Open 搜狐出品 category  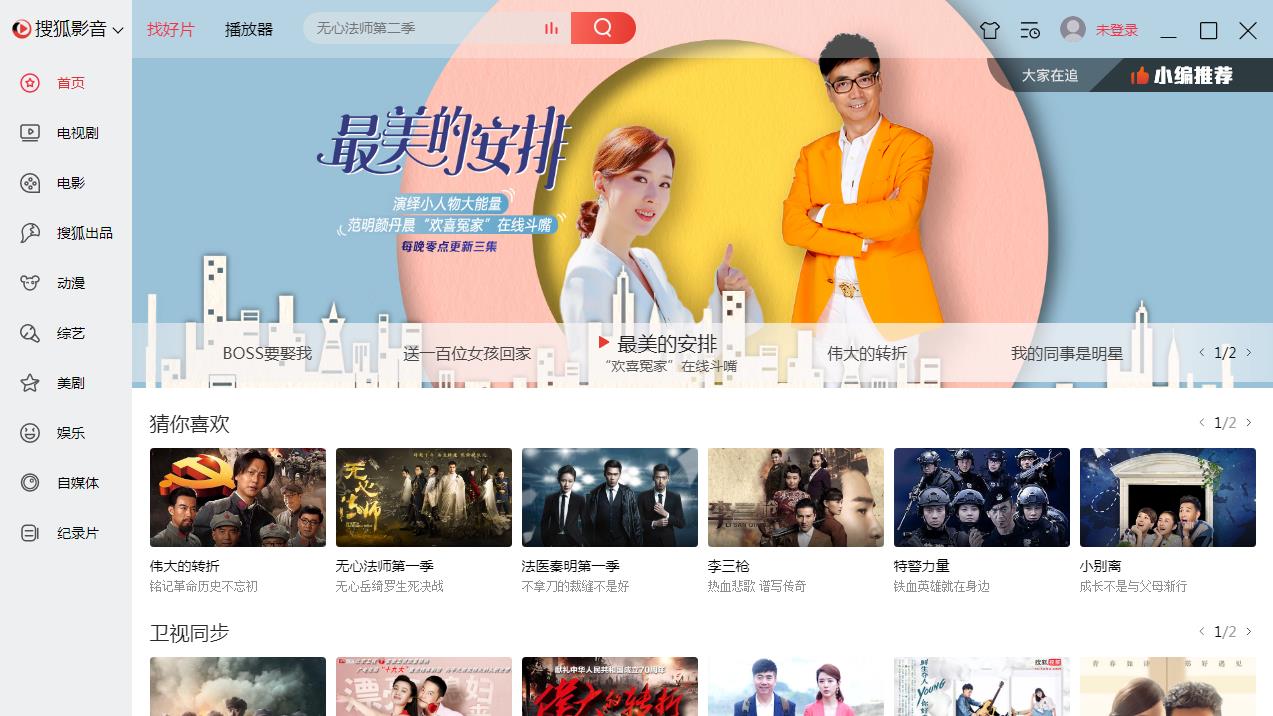point(84,233)
